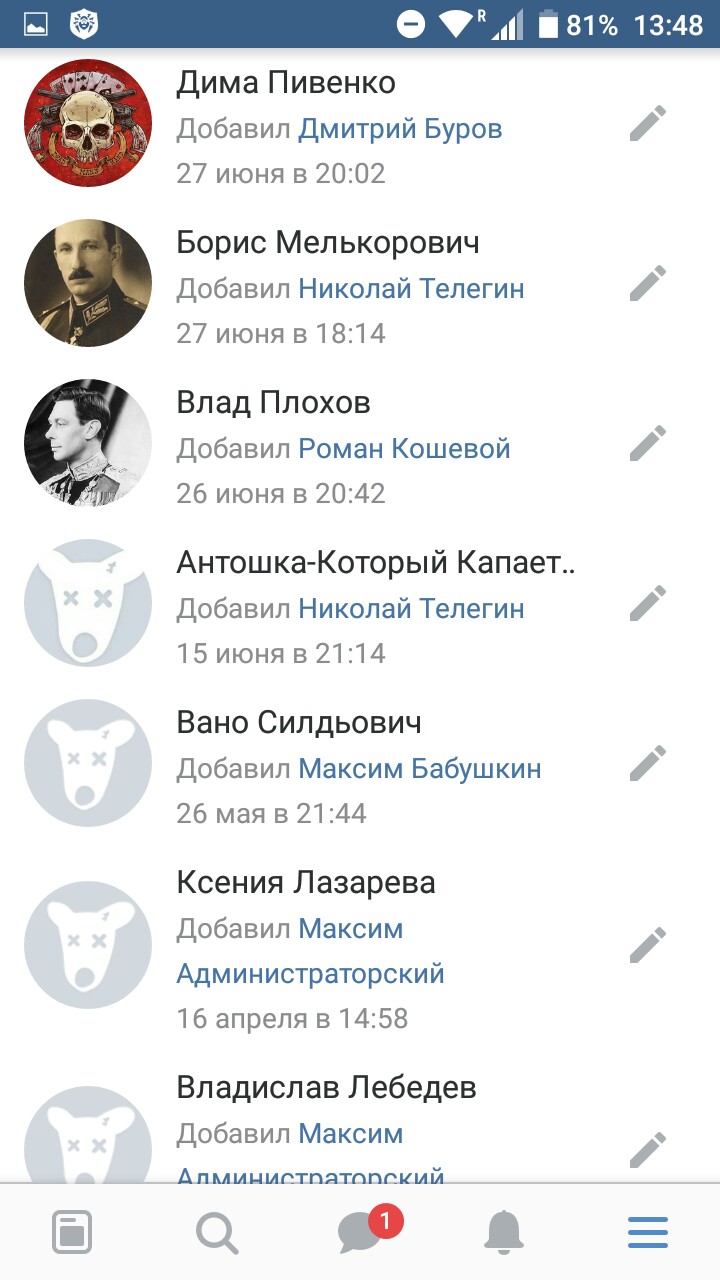Image resolution: width=720 pixels, height=1280 pixels.
Task: Open the notifications bell tab
Action: tap(504, 1232)
